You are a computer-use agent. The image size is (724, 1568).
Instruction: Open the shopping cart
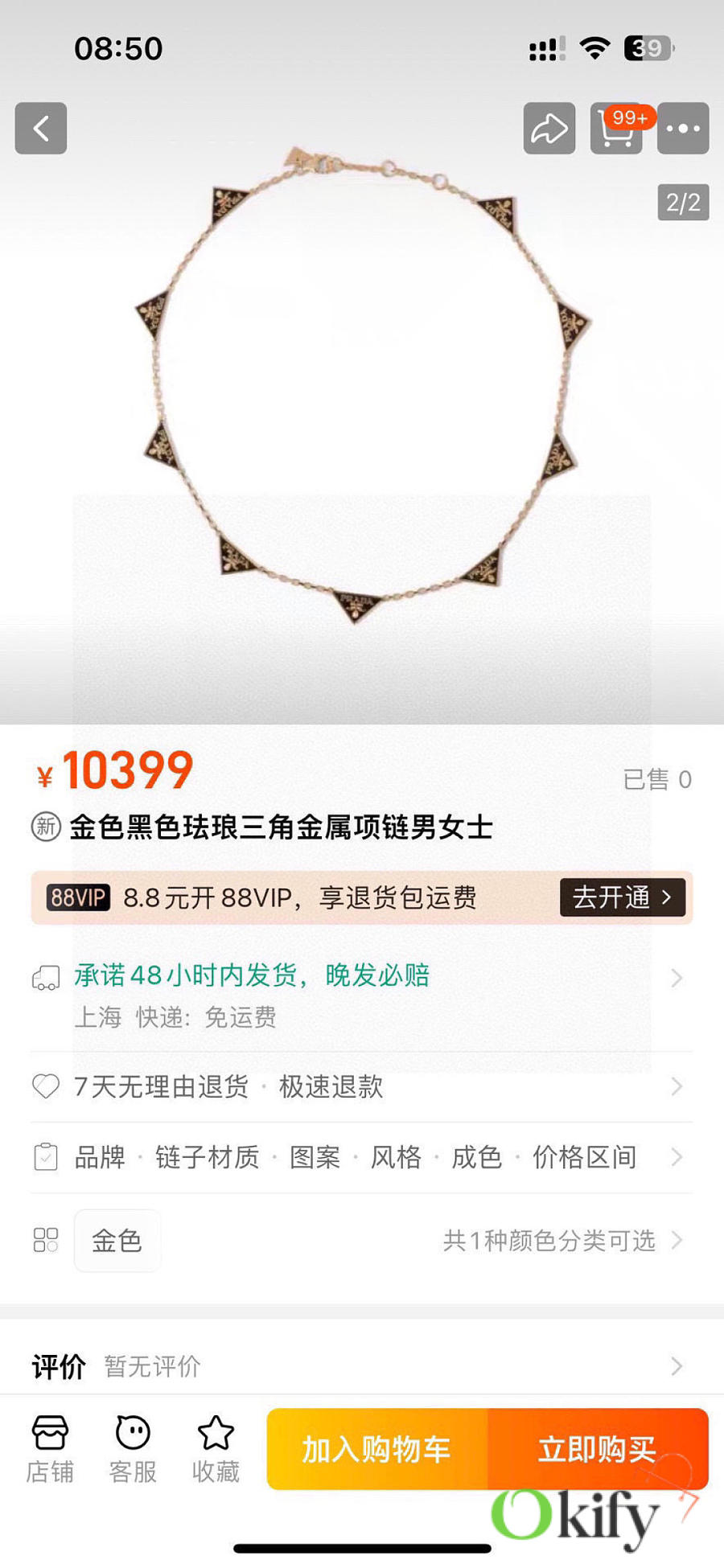616,129
